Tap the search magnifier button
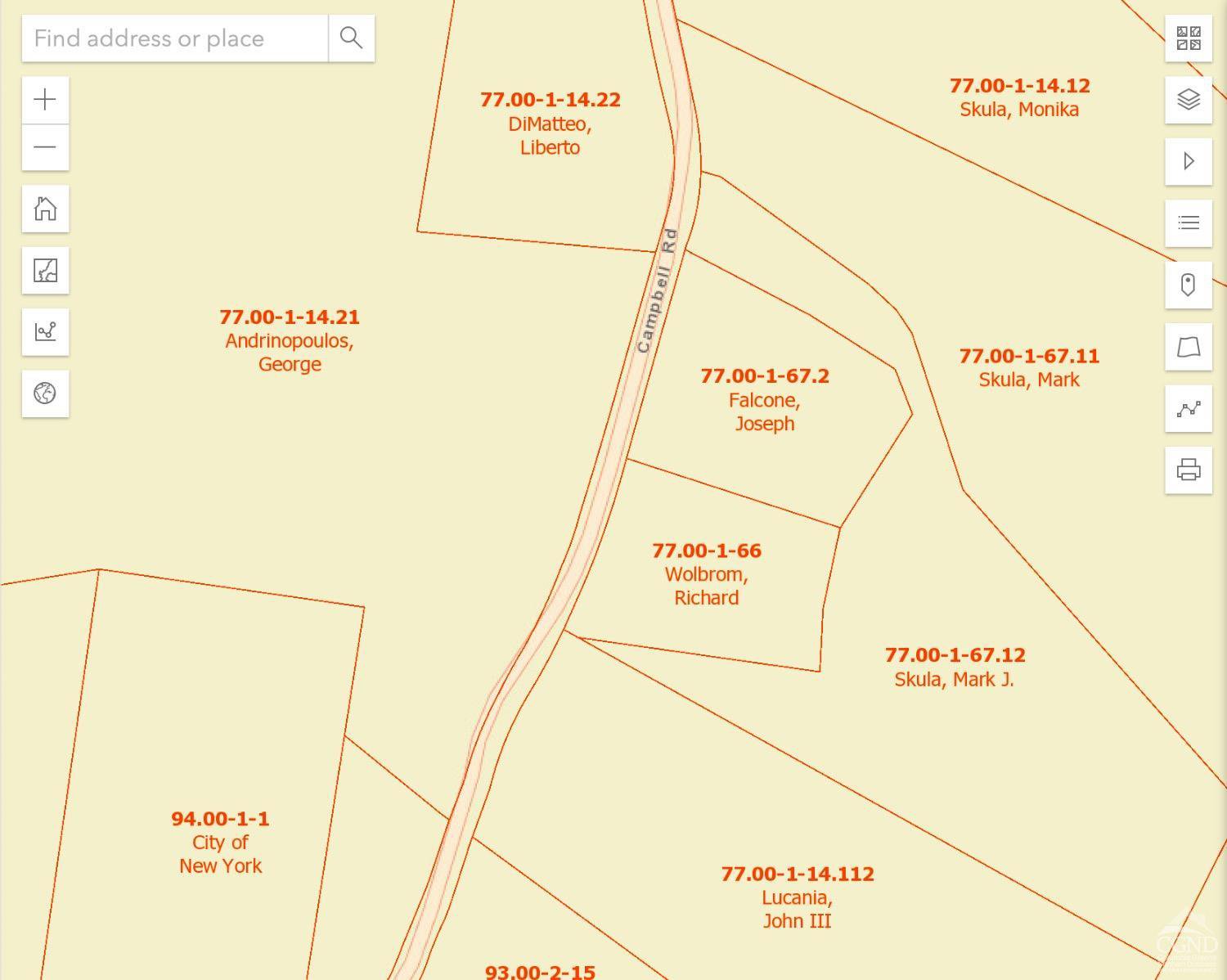Viewport: 1227px width, 980px height. click(x=352, y=38)
